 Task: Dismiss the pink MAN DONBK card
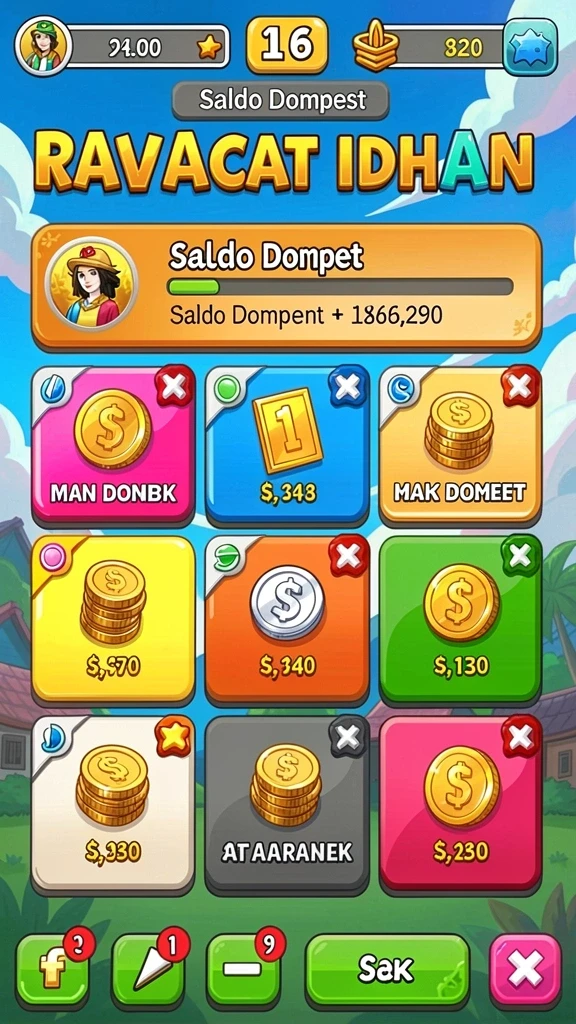pyautogui.click(x=174, y=386)
